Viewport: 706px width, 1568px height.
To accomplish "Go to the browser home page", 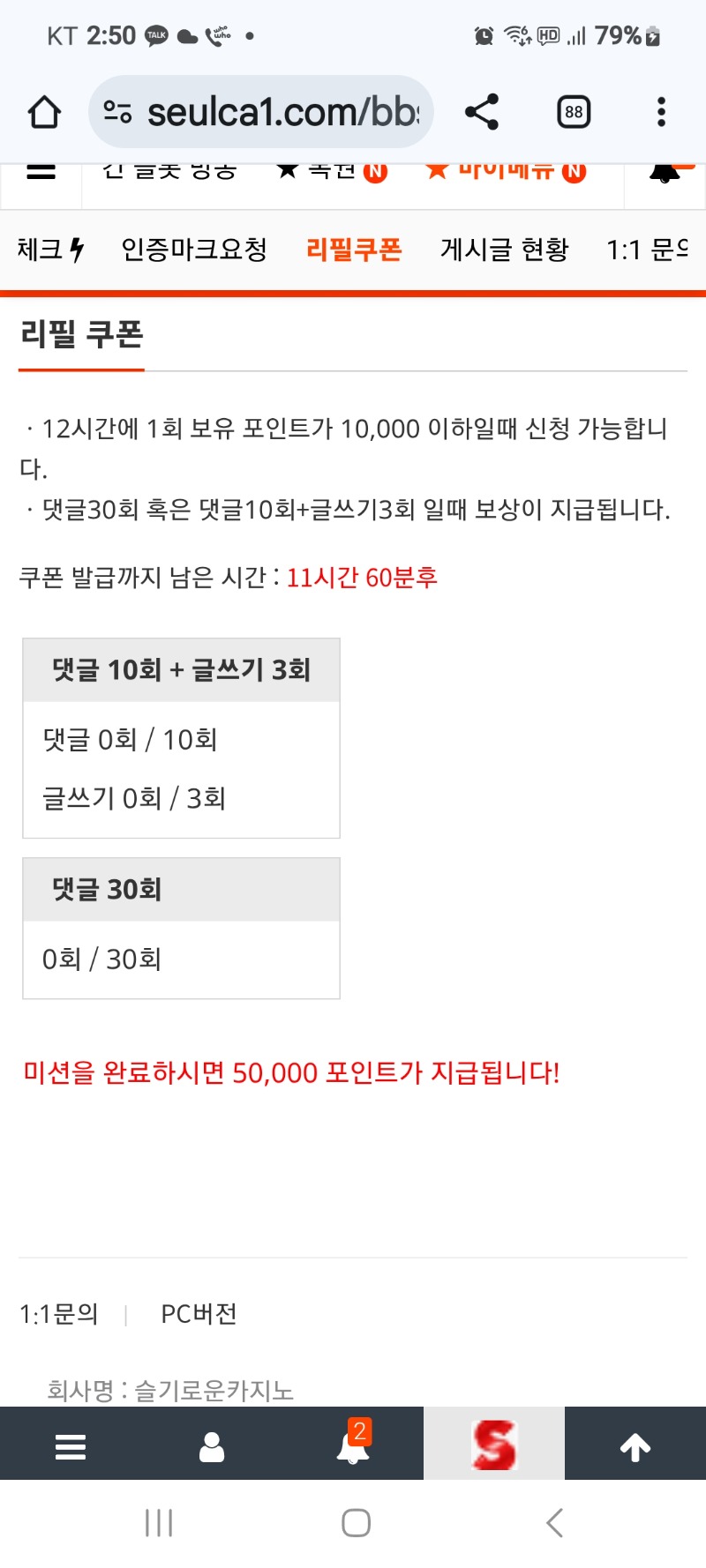I will [x=44, y=112].
